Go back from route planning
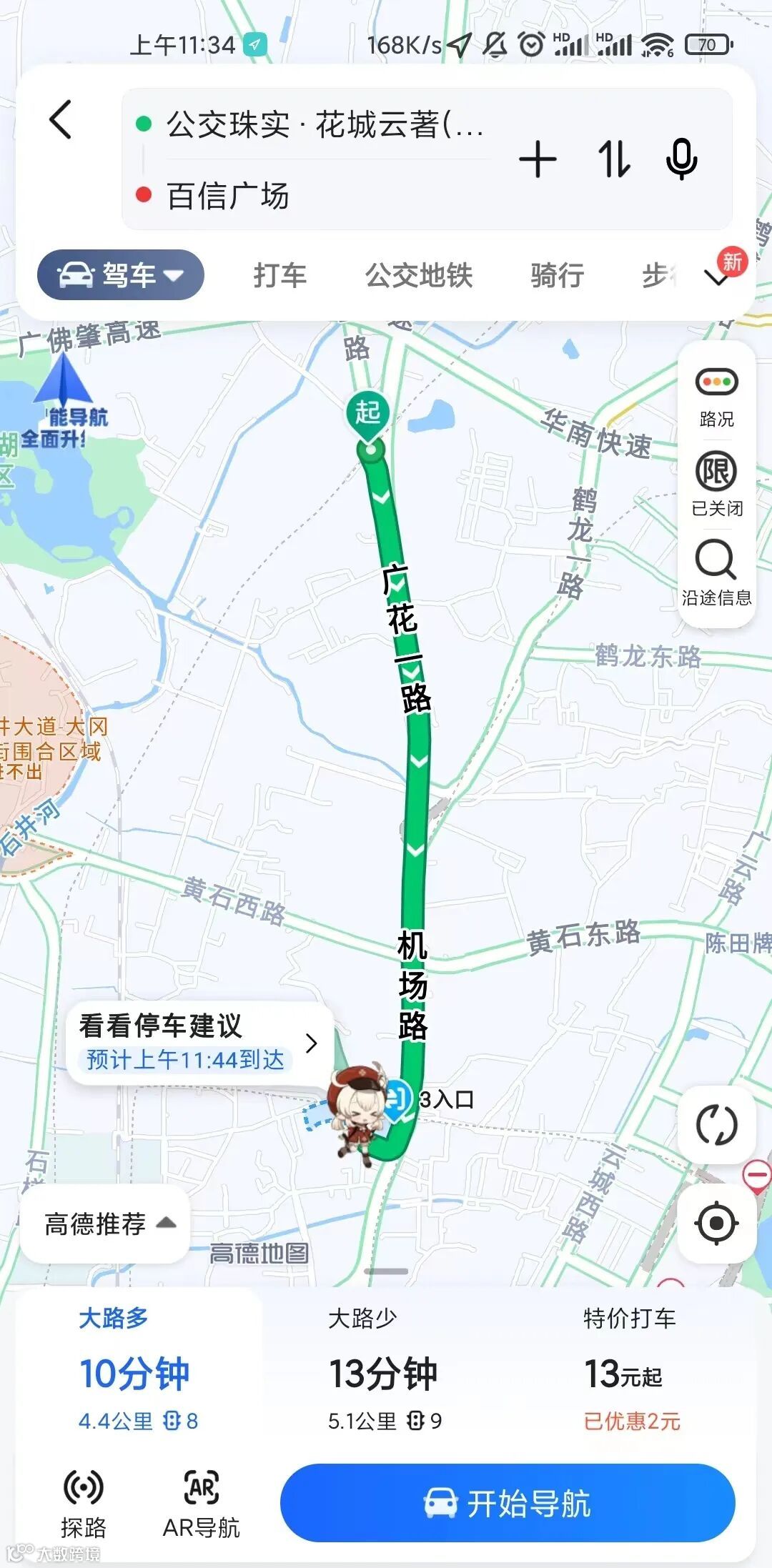Viewport: 772px width, 1568px height. point(61,119)
